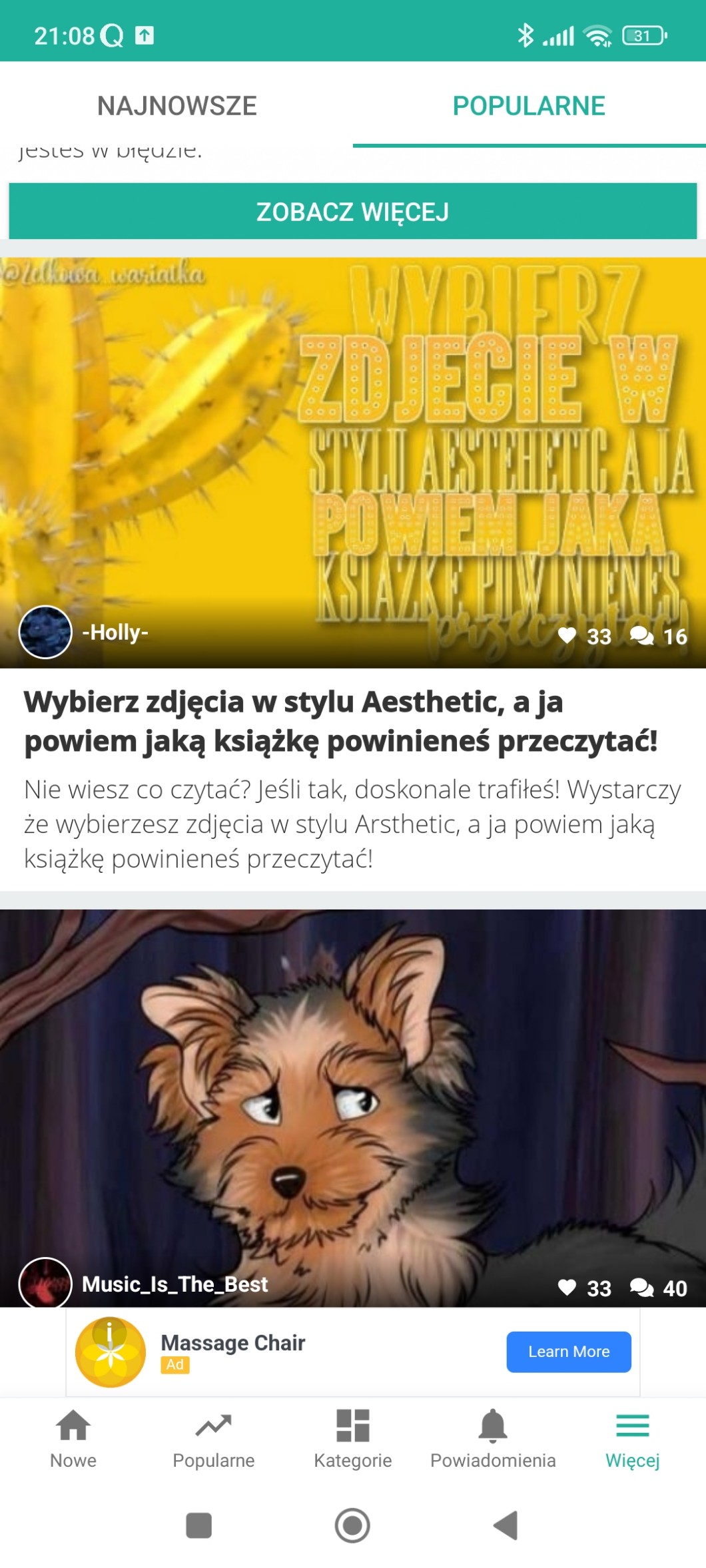
Task: Select the POPULARNE top tab
Action: tap(529, 106)
